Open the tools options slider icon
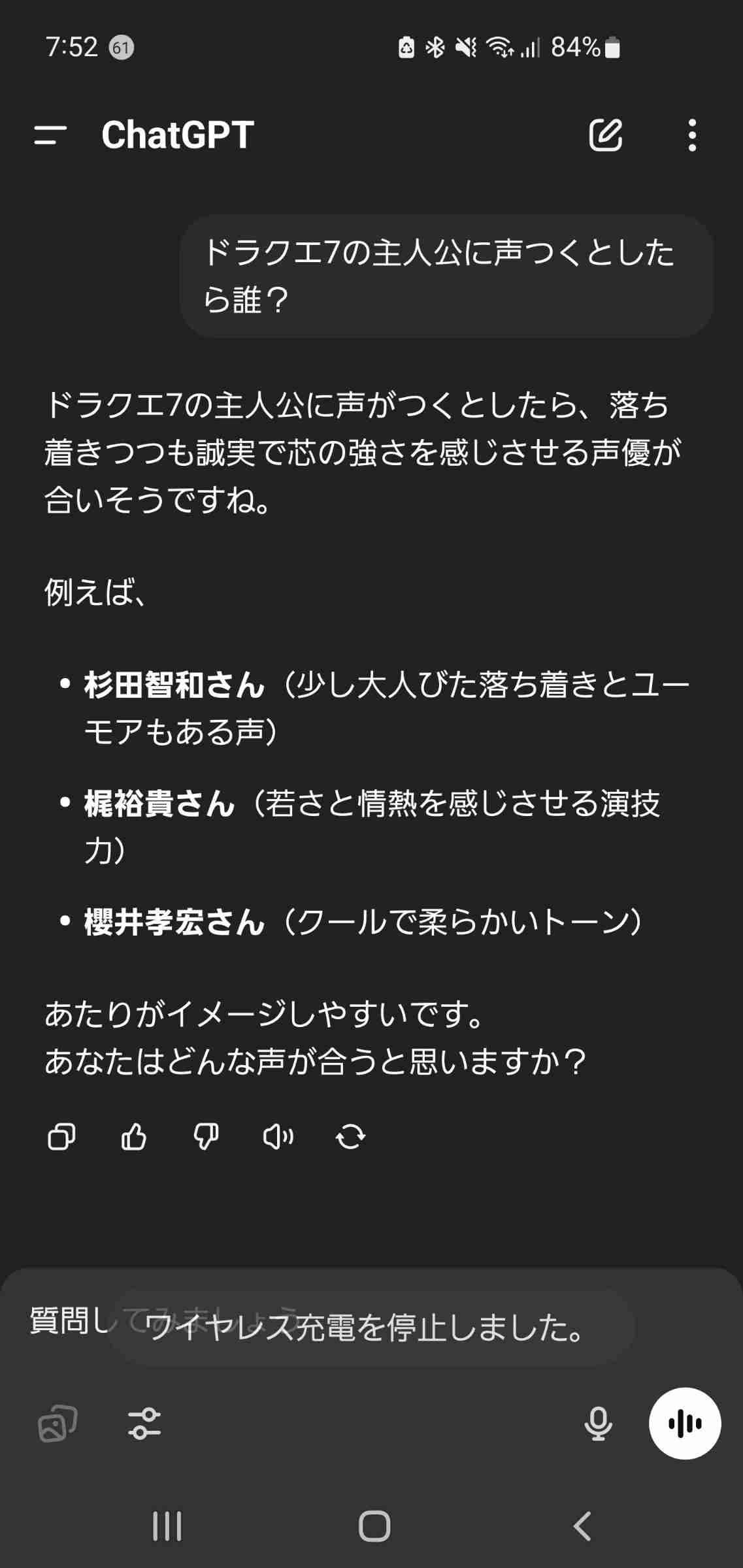The image size is (743, 1568). point(144,1423)
